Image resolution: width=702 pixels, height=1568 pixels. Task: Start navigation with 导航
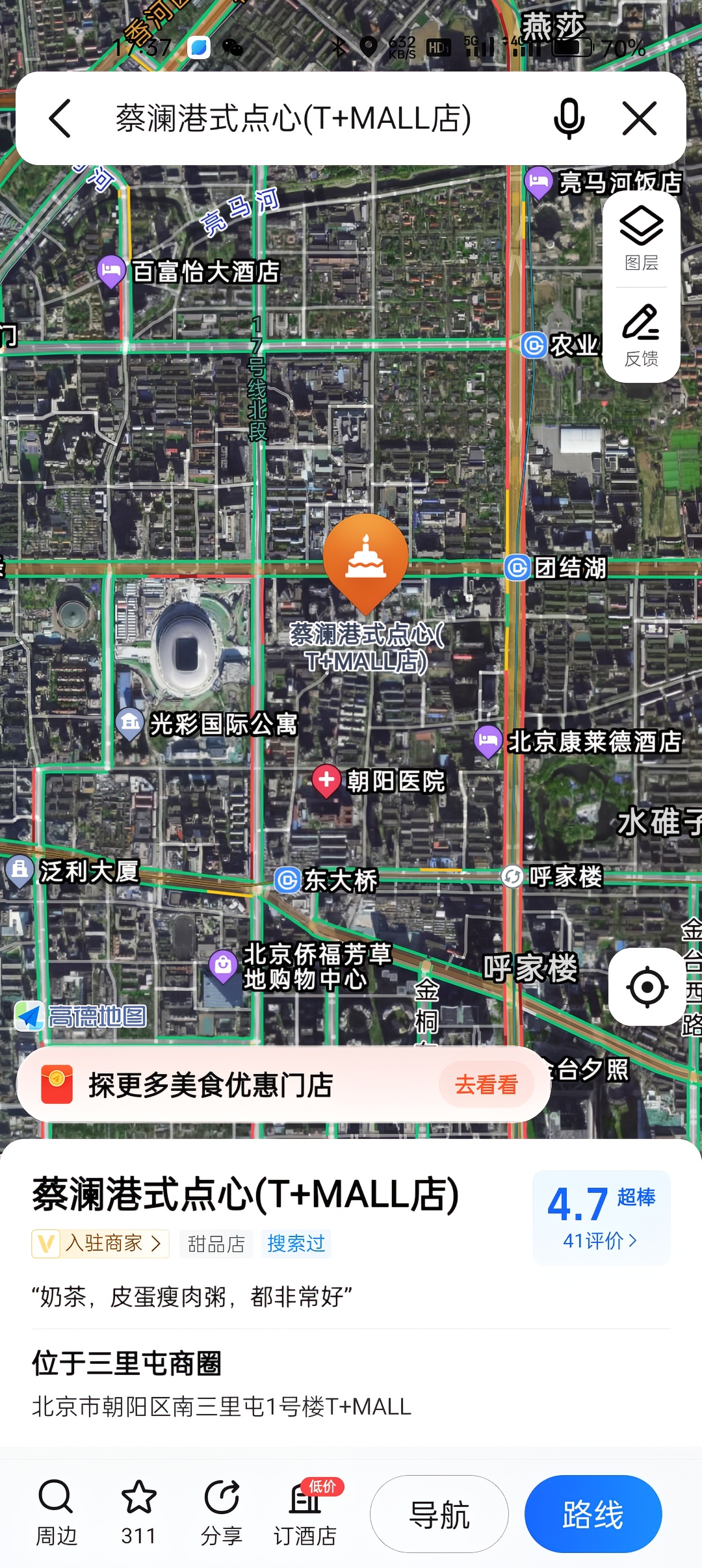(x=439, y=1515)
